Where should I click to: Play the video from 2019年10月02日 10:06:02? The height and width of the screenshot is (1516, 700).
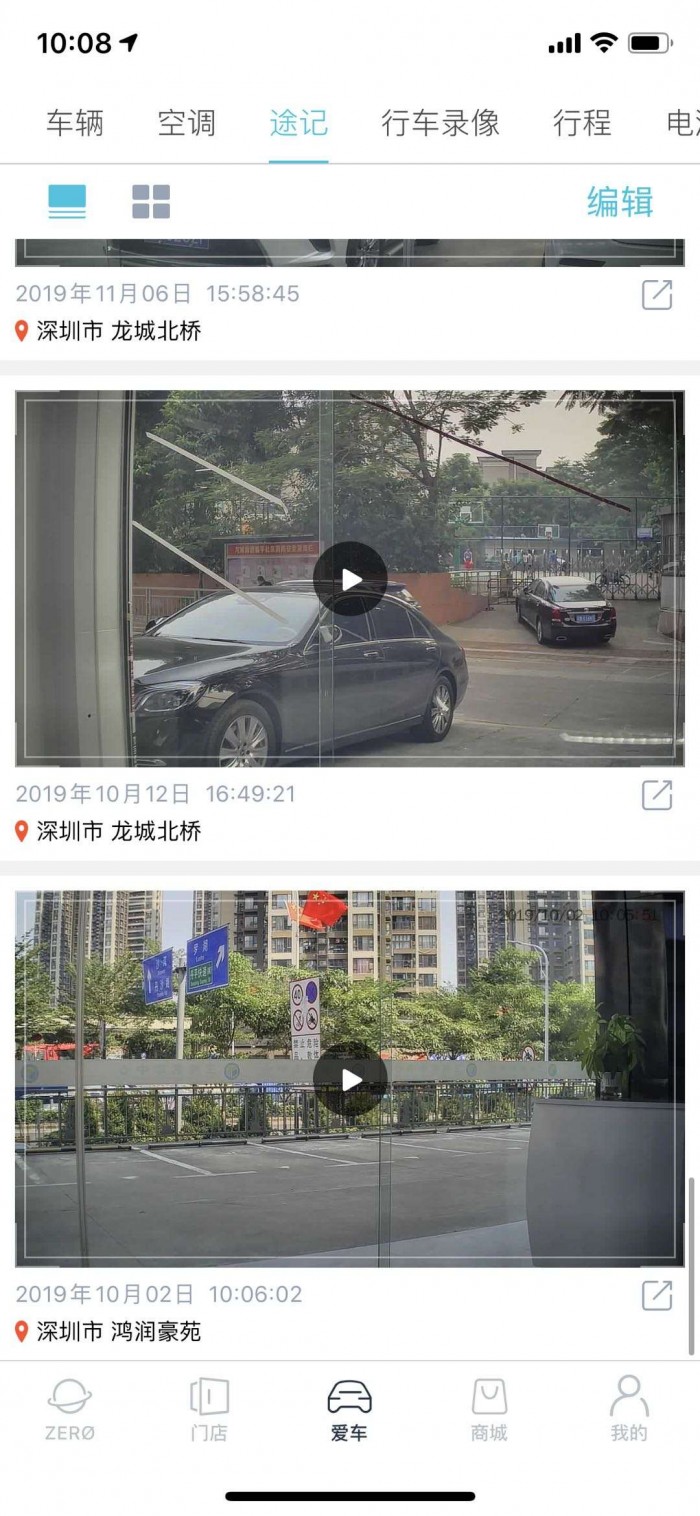point(350,1079)
